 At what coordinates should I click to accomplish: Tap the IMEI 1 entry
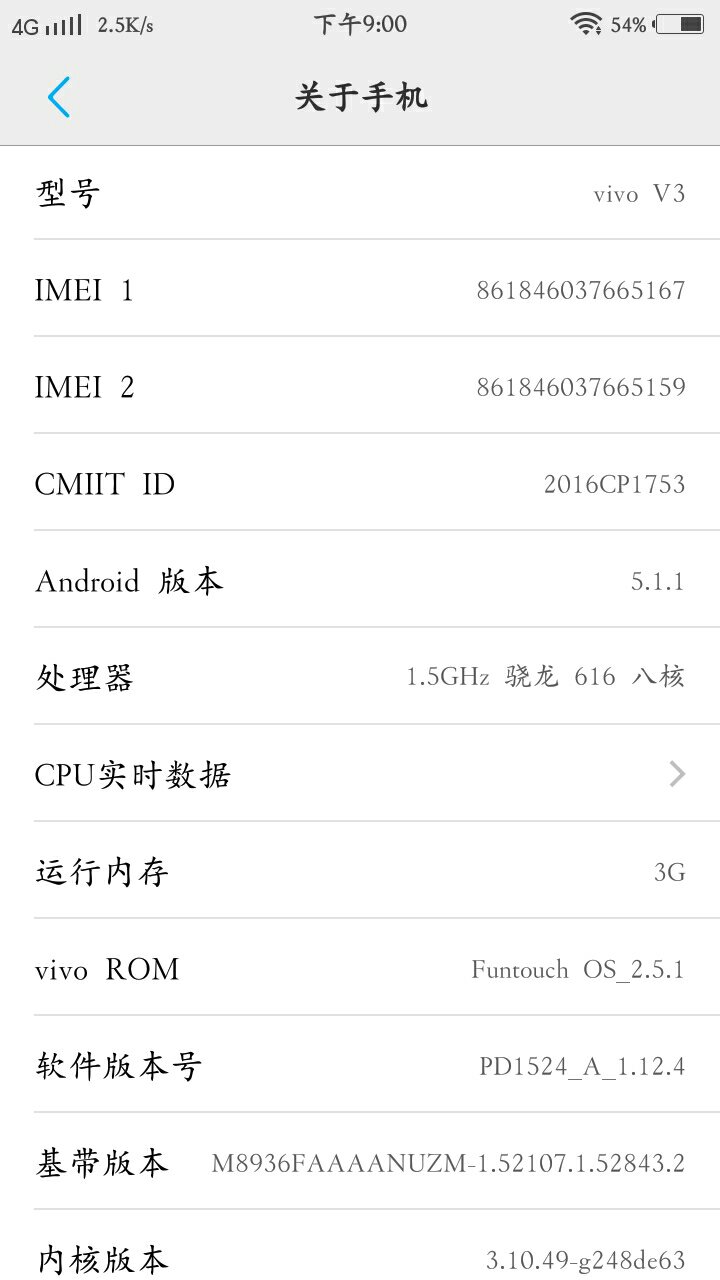tap(360, 289)
